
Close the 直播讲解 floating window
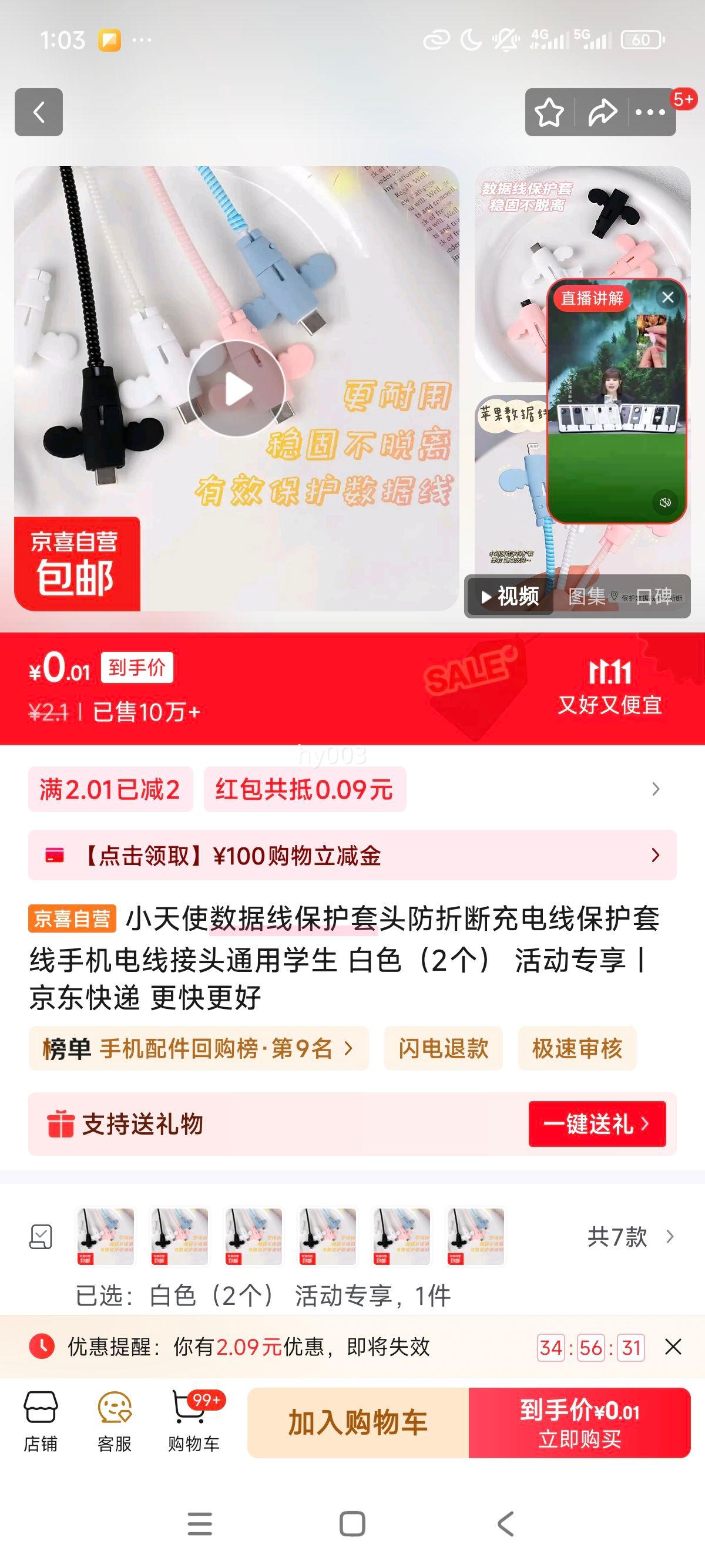tap(668, 297)
